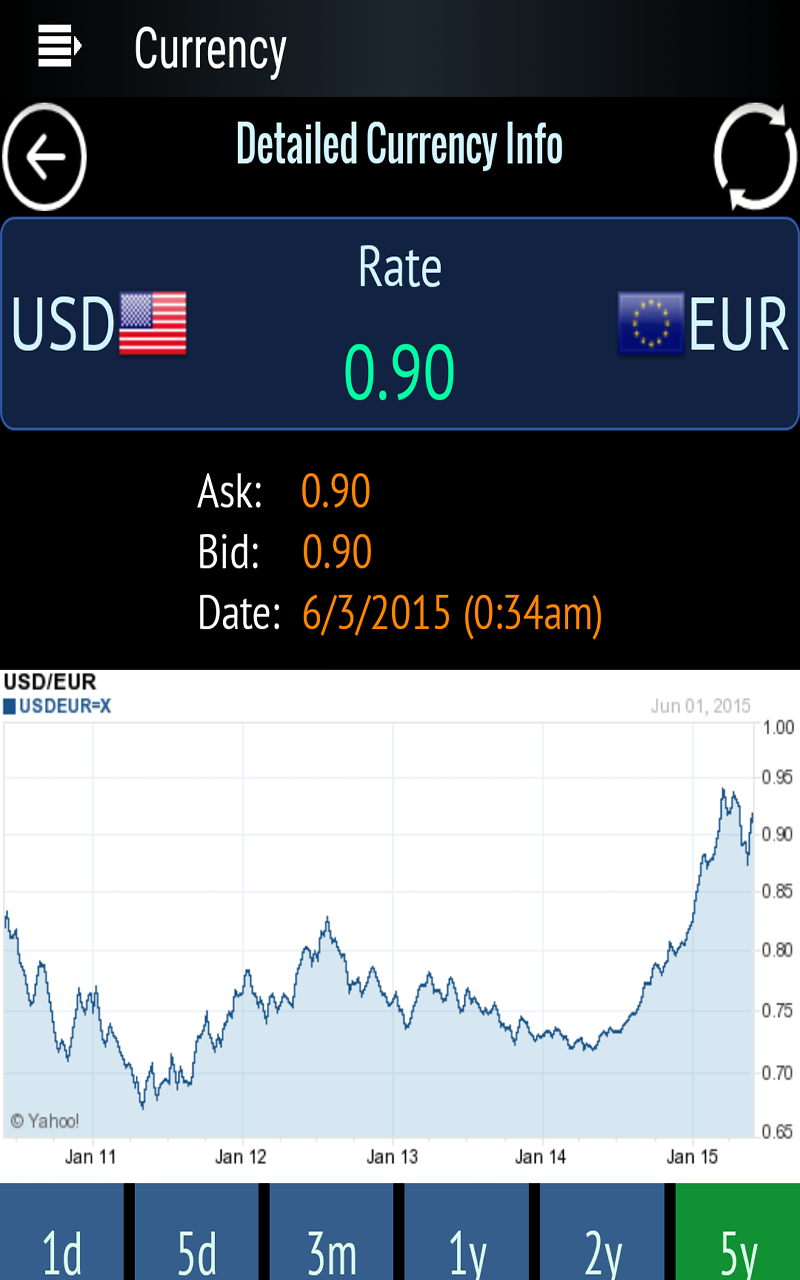Viewport: 800px width, 1280px height.
Task: Click the back arrow to return
Action: 44,155
